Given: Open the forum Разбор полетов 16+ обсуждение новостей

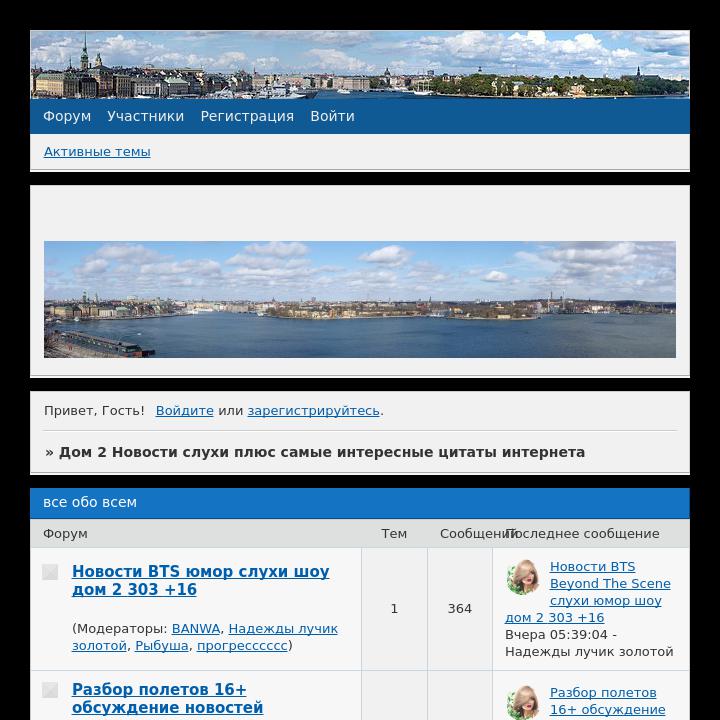Looking at the screenshot, I should 167,699.
